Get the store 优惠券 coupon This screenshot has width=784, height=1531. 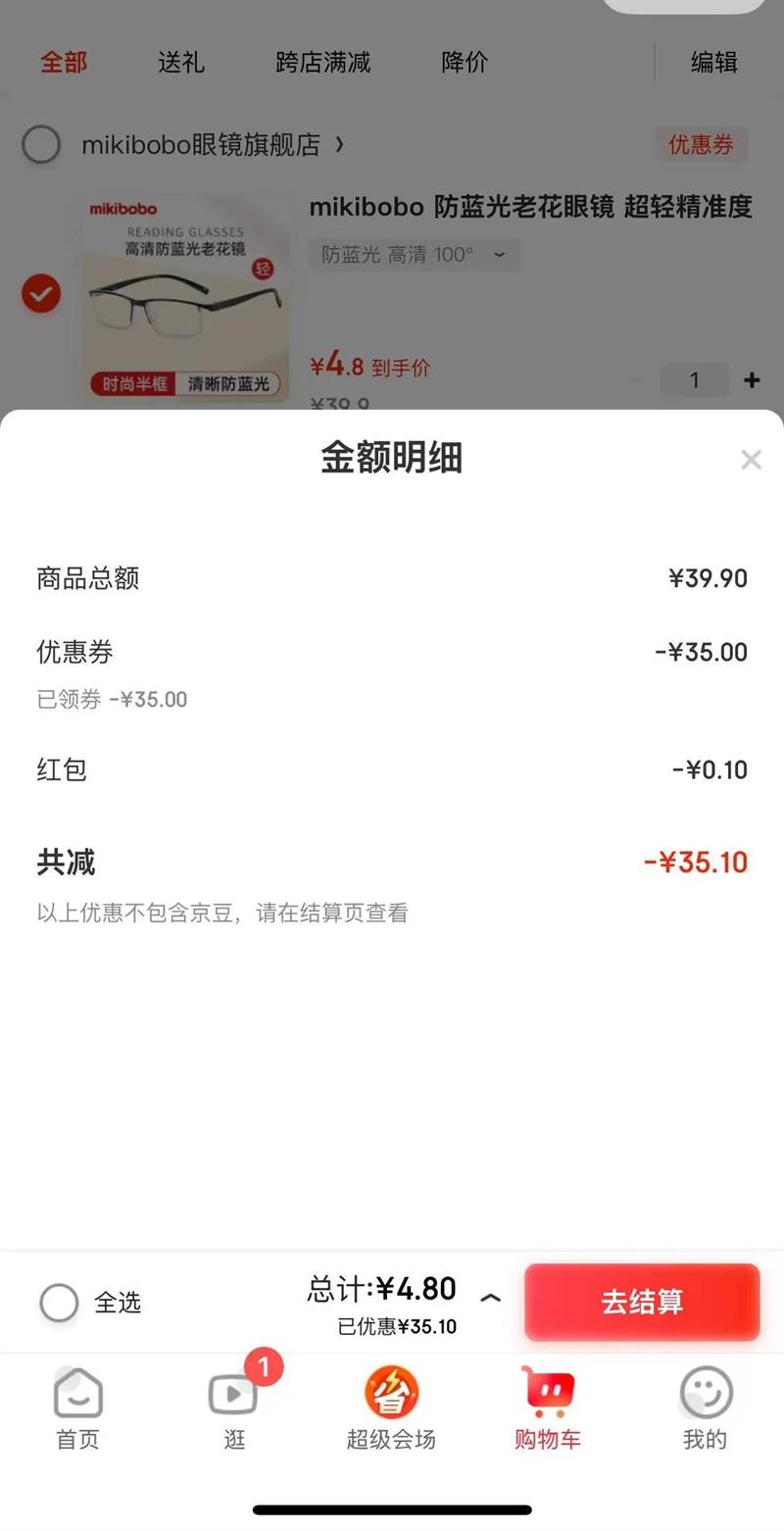(701, 145)
